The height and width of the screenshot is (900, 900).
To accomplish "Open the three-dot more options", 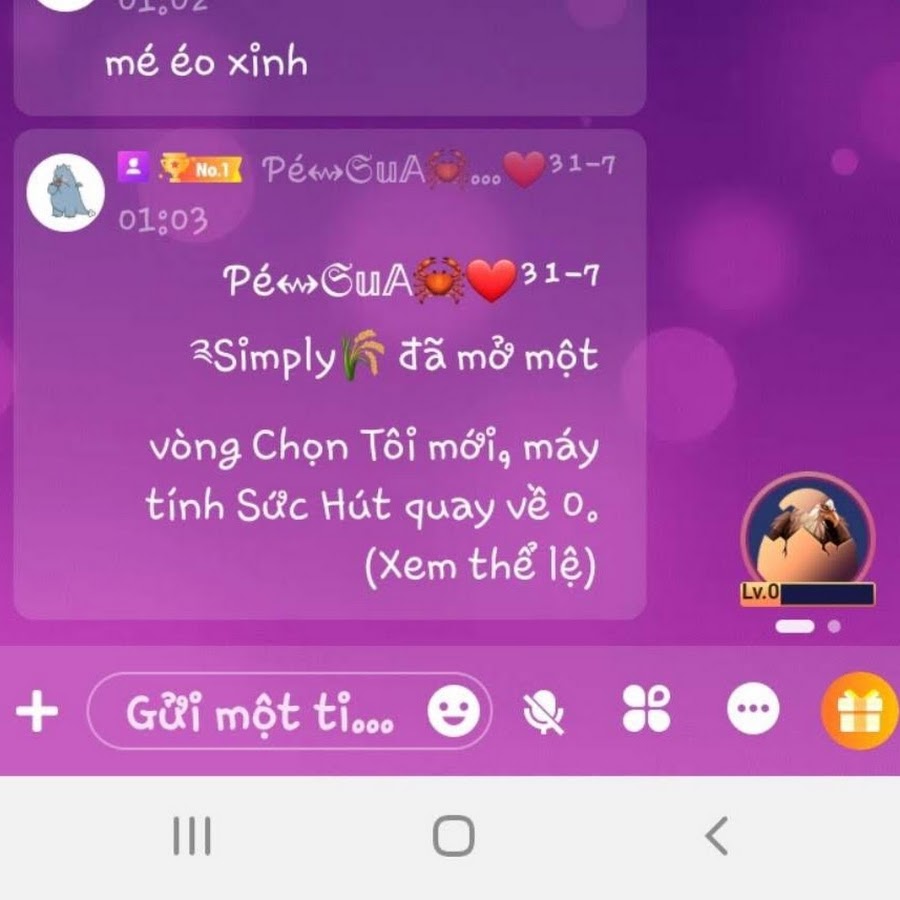I will point(752,712).
